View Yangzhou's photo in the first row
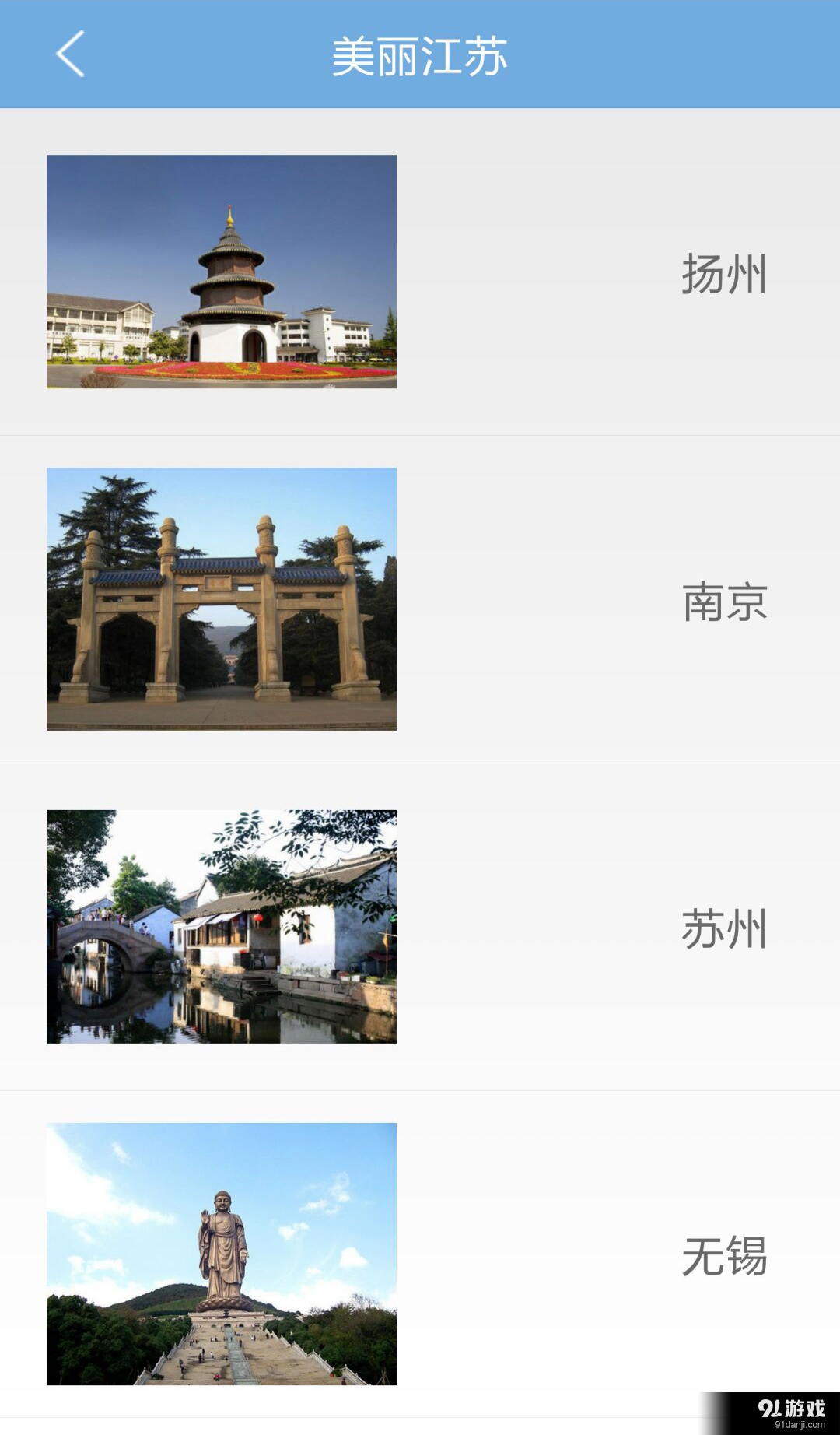Viewport: 840px width, 1435px height. (x=222, y=274)
